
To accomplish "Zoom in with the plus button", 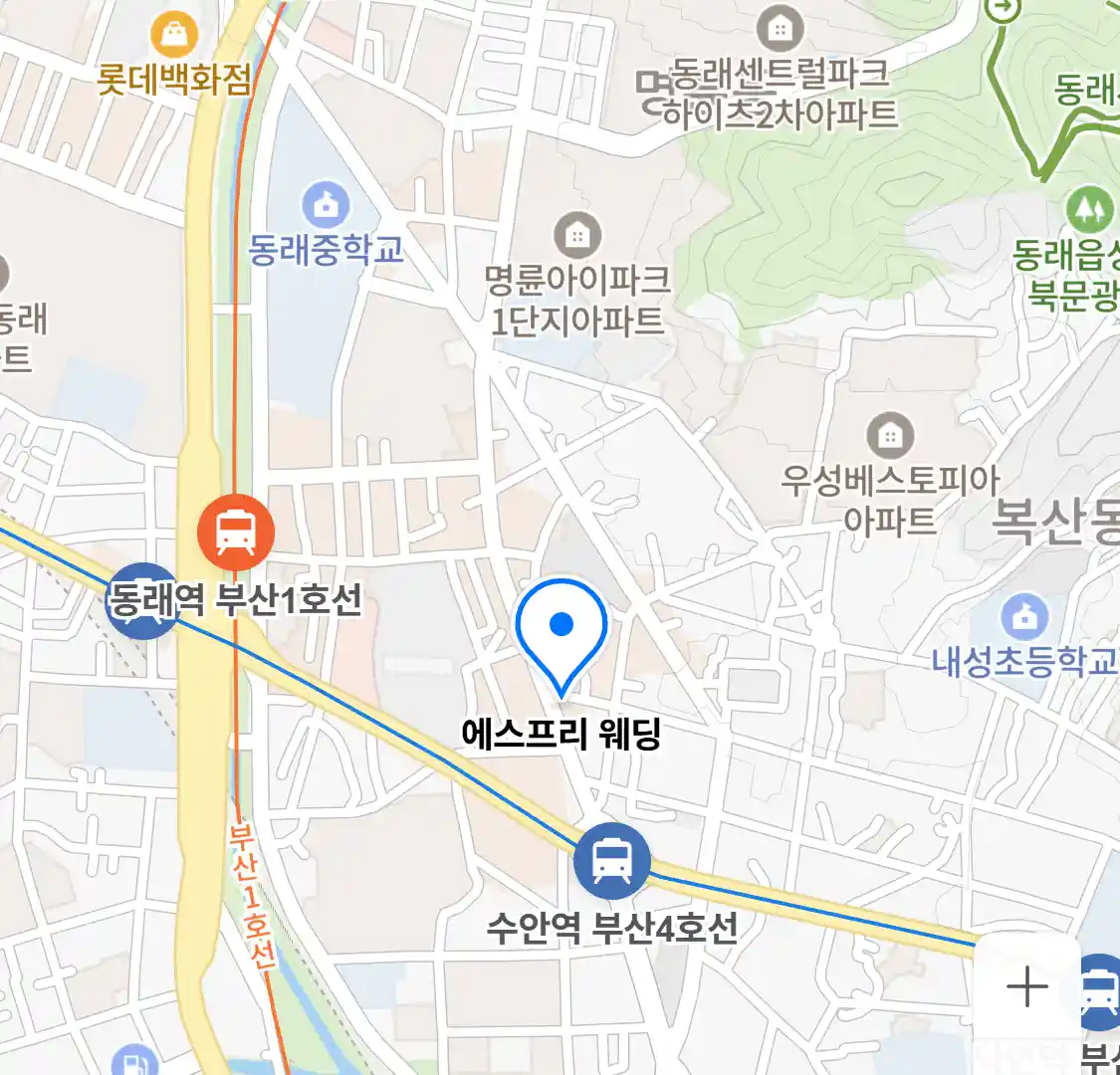I will (x=1027, y=987).
